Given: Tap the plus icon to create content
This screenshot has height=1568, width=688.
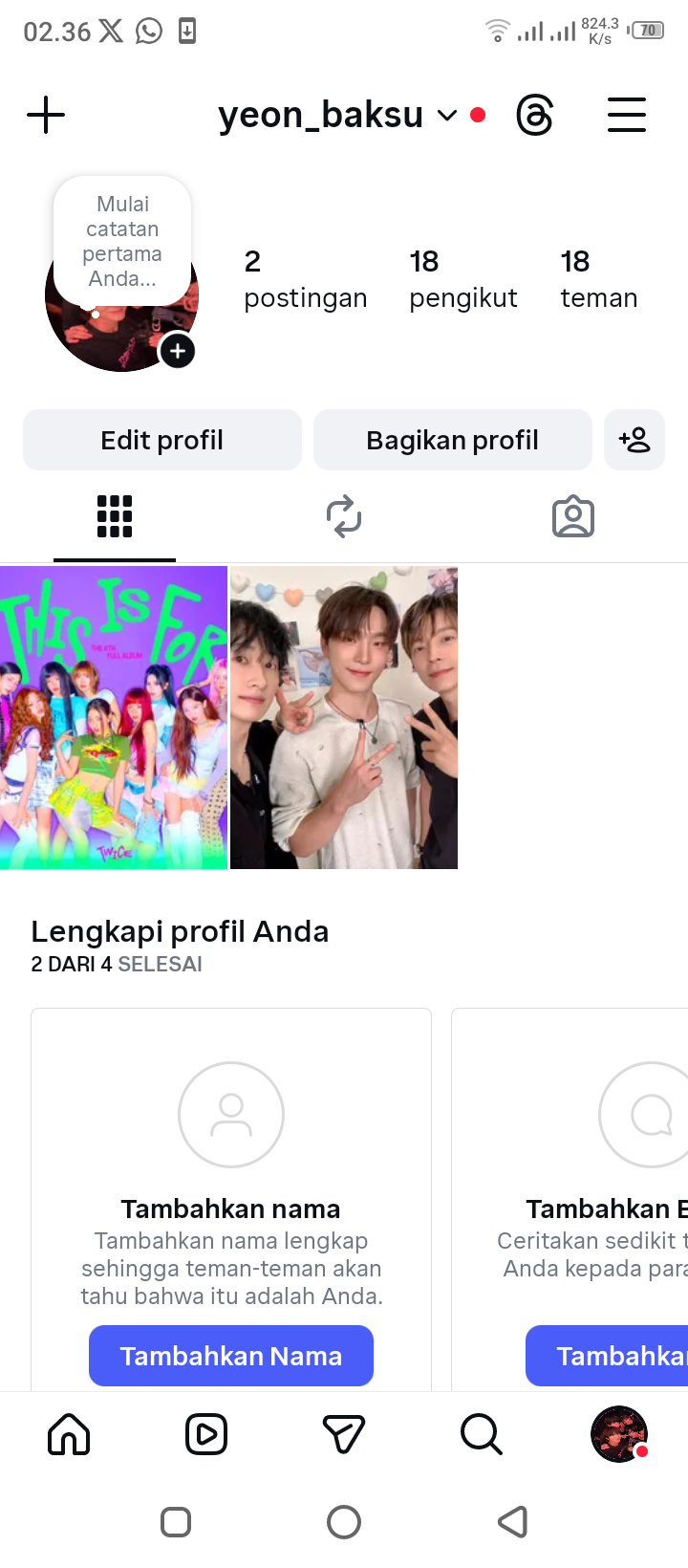Looking at the screenshot, I should pyautogui.click(x=46, y=116).
